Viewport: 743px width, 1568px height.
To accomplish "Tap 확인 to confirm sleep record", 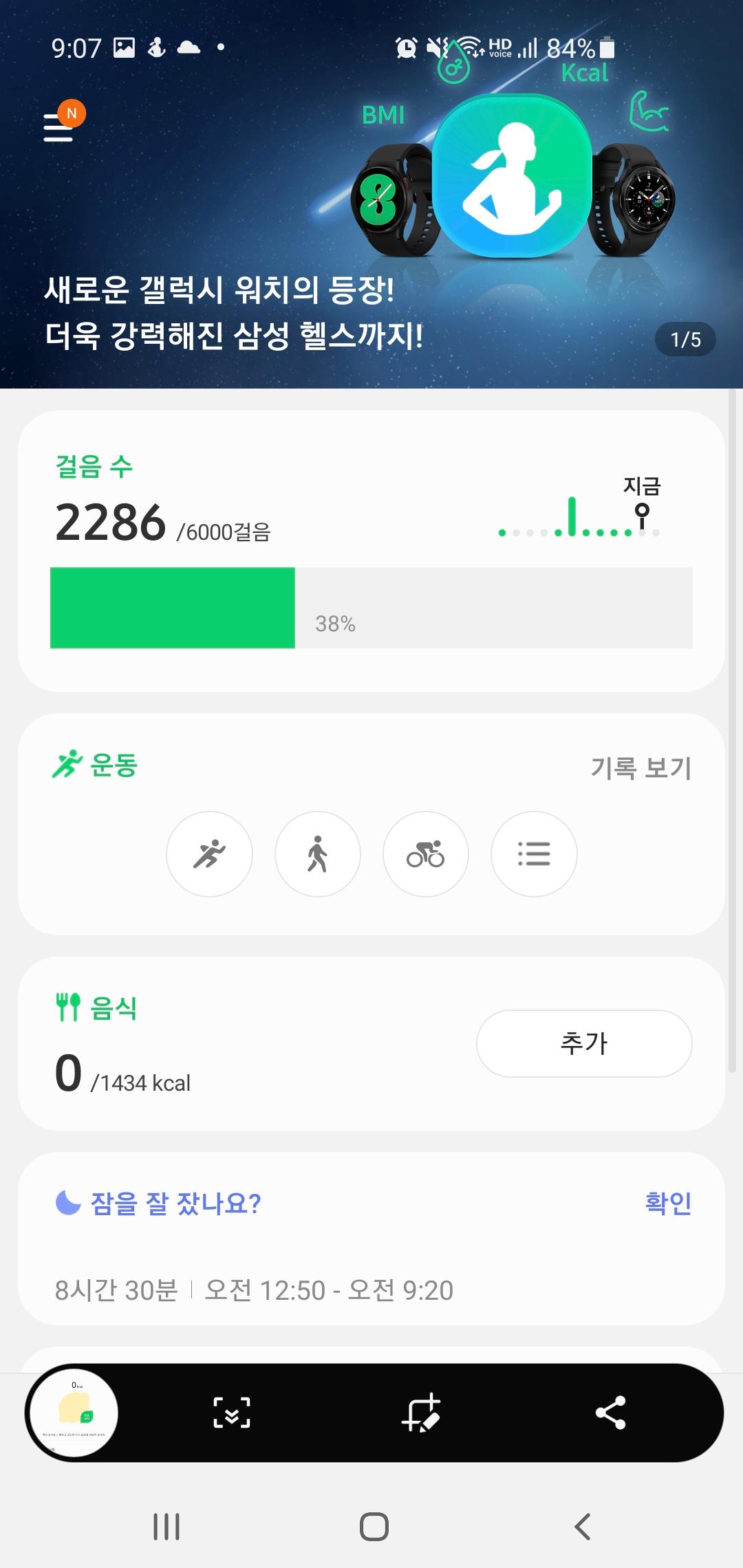I will coord(667,1203).
